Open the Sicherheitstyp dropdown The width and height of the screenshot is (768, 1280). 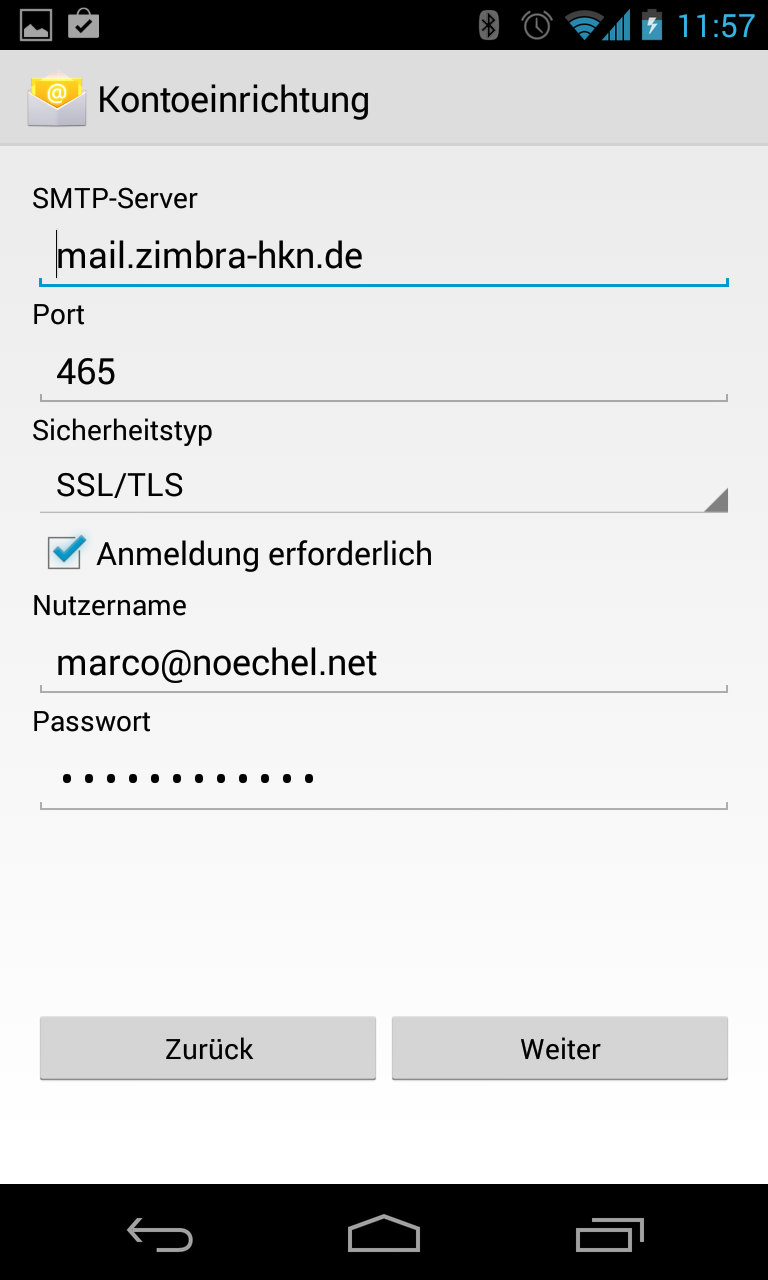click(384, 487)
